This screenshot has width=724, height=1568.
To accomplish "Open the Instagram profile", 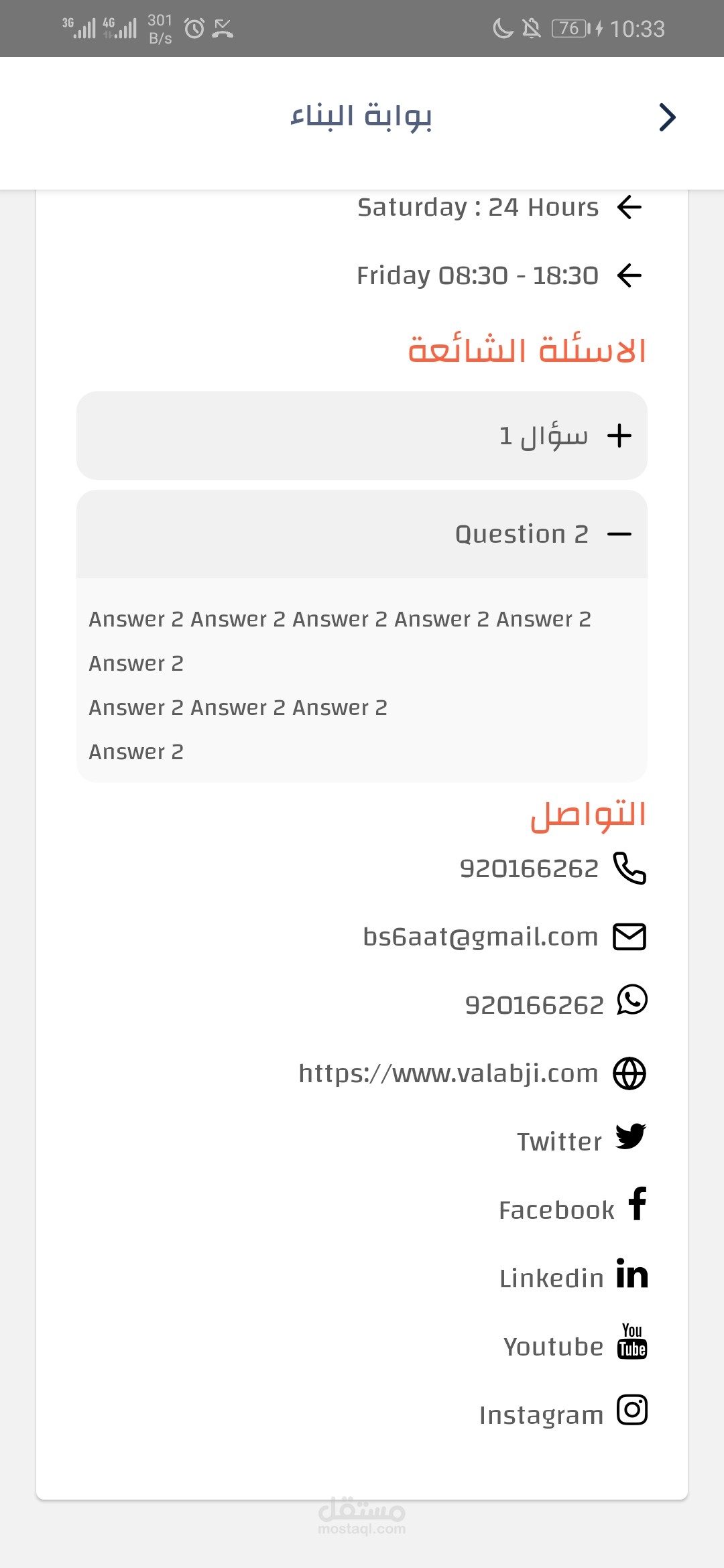I will 563,1413.
